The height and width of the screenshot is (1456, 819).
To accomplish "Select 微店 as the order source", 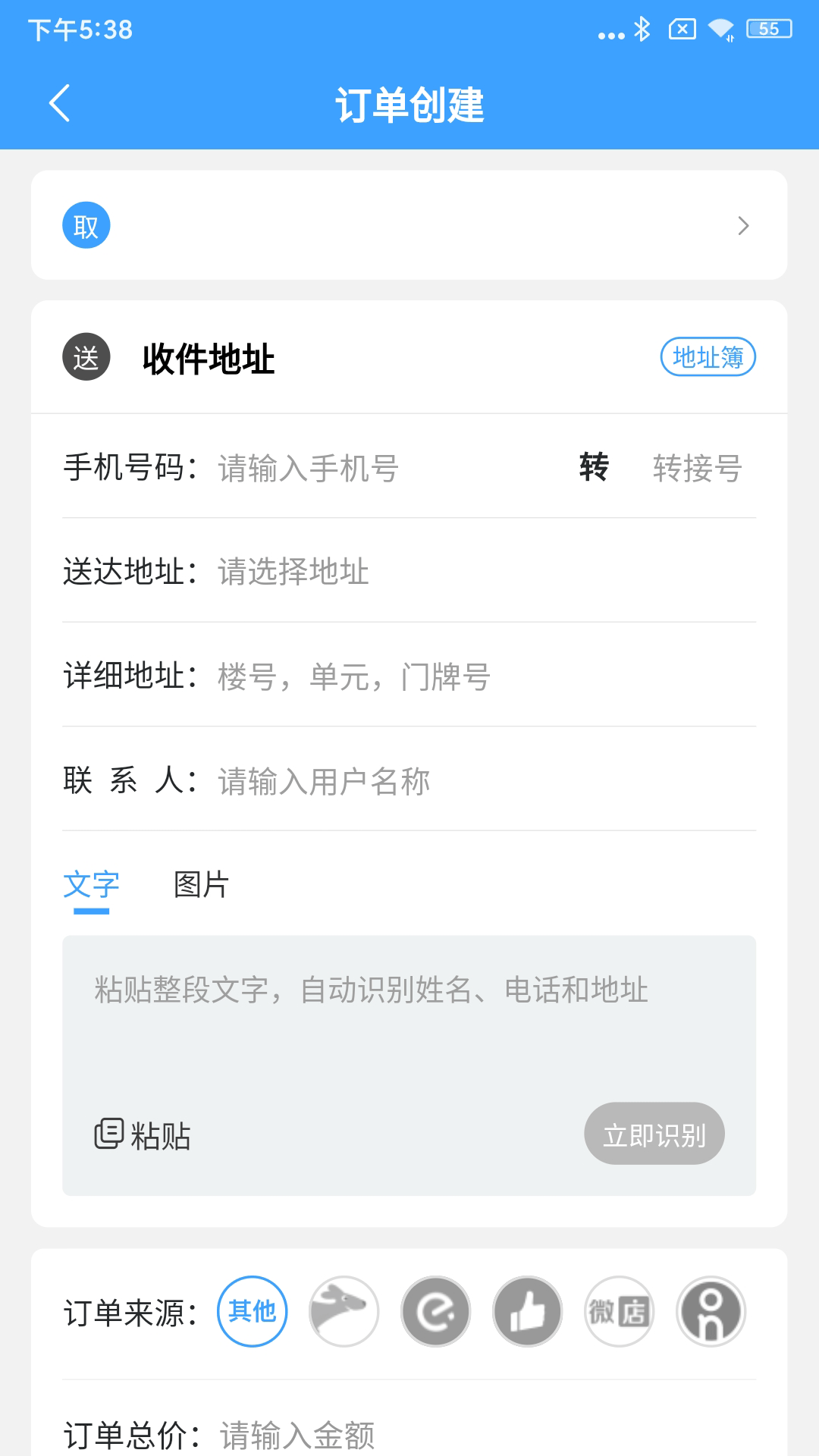I will [620, 1310].
